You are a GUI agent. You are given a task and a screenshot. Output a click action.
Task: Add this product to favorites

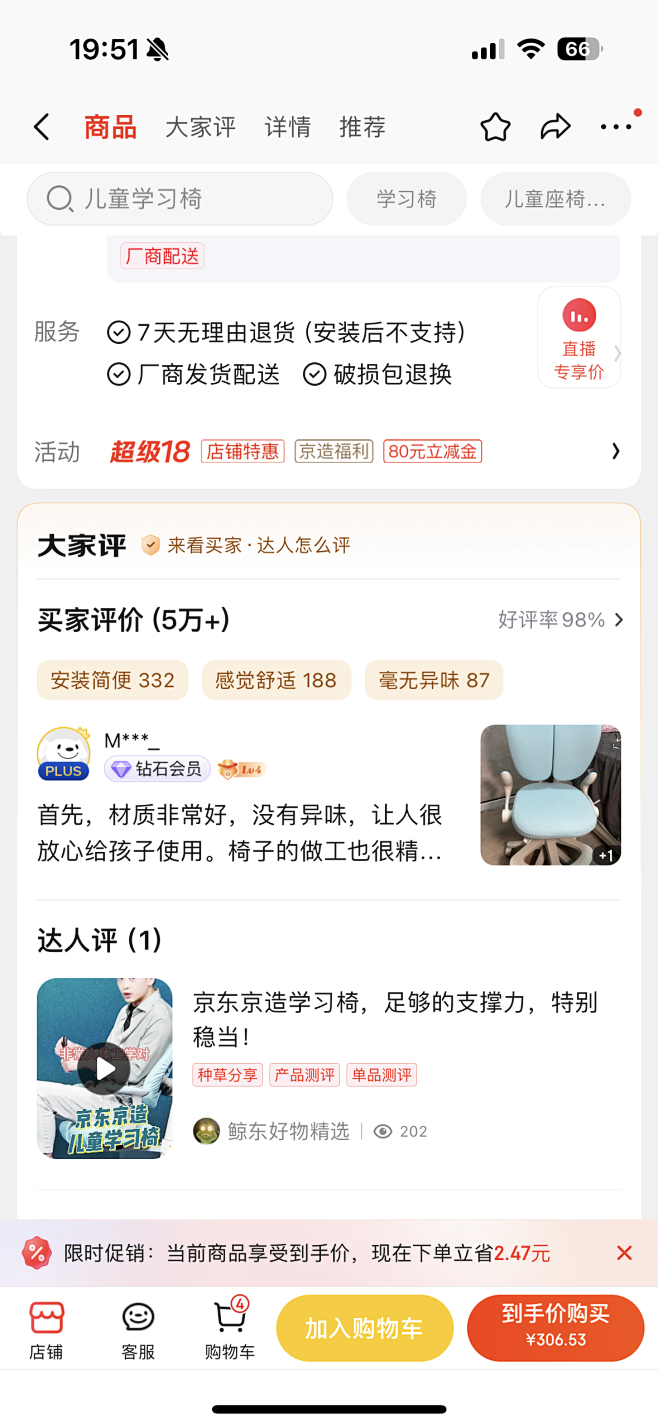tap(495, 127)
